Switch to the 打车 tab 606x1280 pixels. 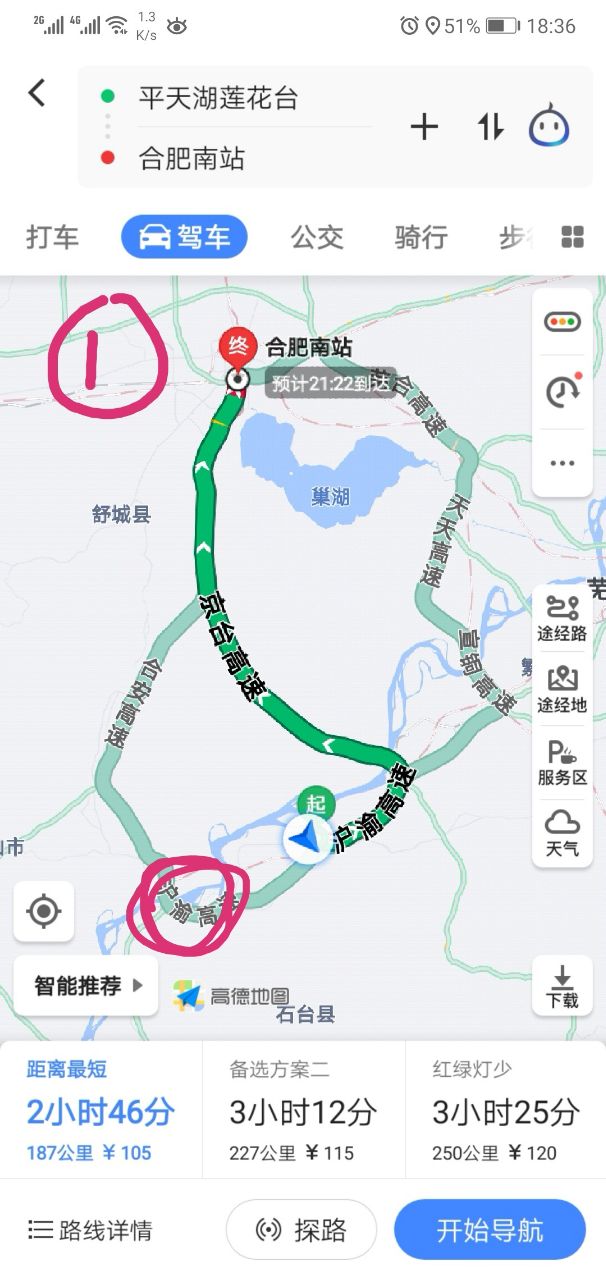point(52,238)
